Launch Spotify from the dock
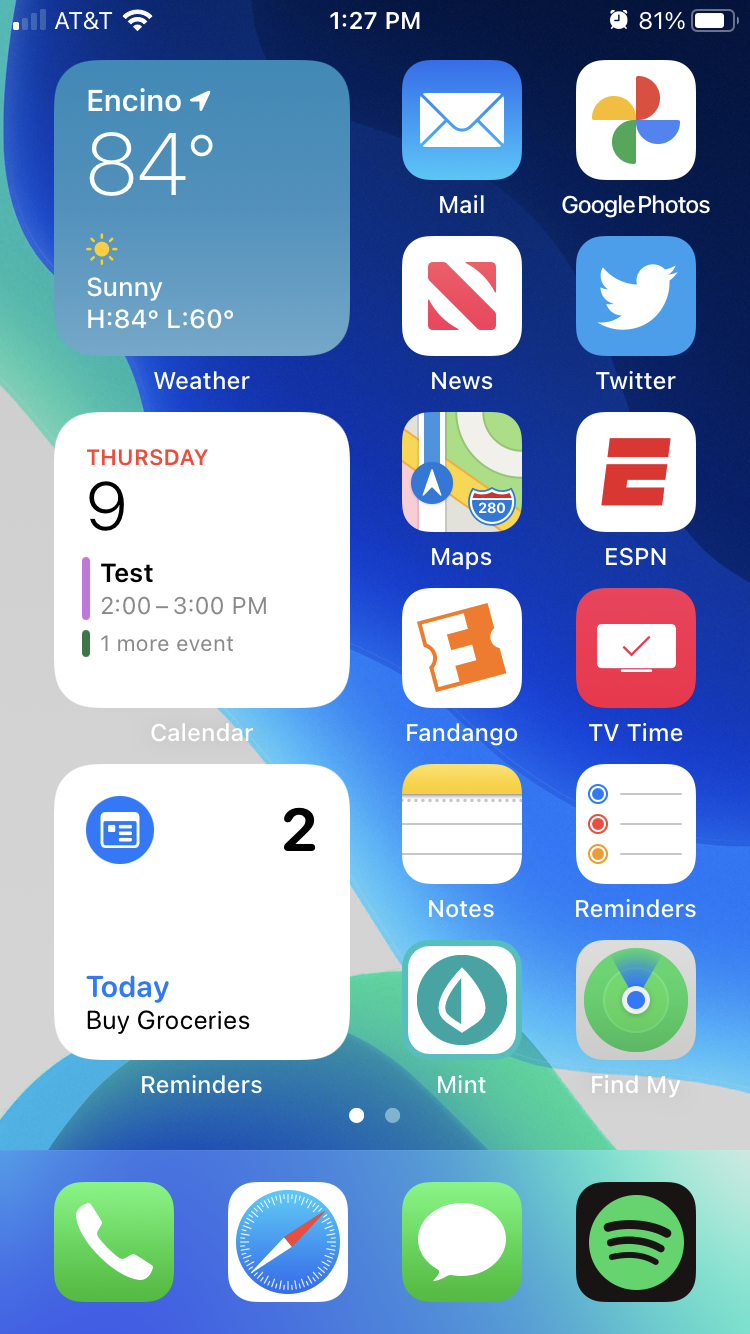The width and height of the screenshot is (750, 1334). point(635,1242)
